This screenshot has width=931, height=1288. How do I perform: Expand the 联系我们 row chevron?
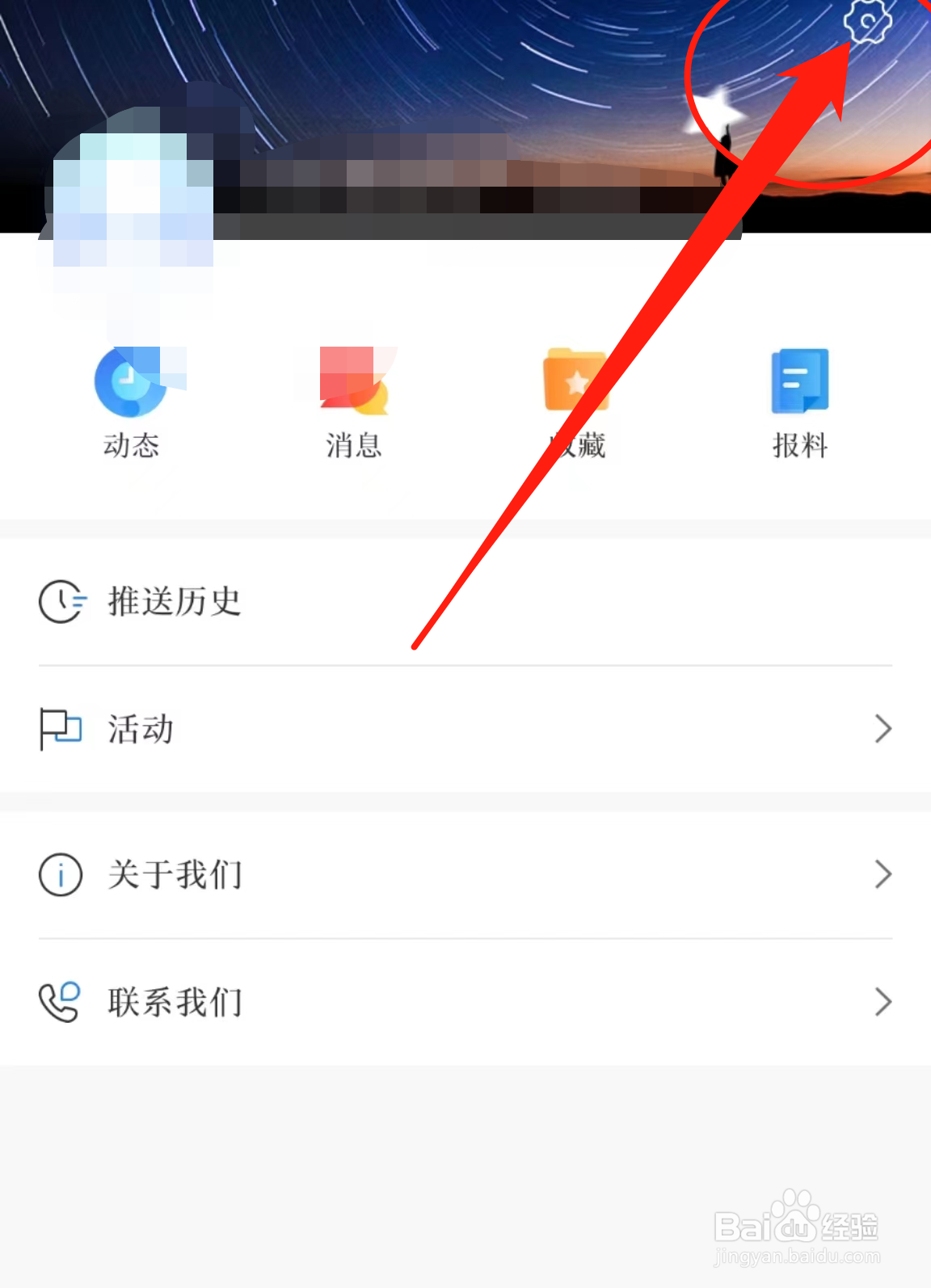pos(884,1003)
